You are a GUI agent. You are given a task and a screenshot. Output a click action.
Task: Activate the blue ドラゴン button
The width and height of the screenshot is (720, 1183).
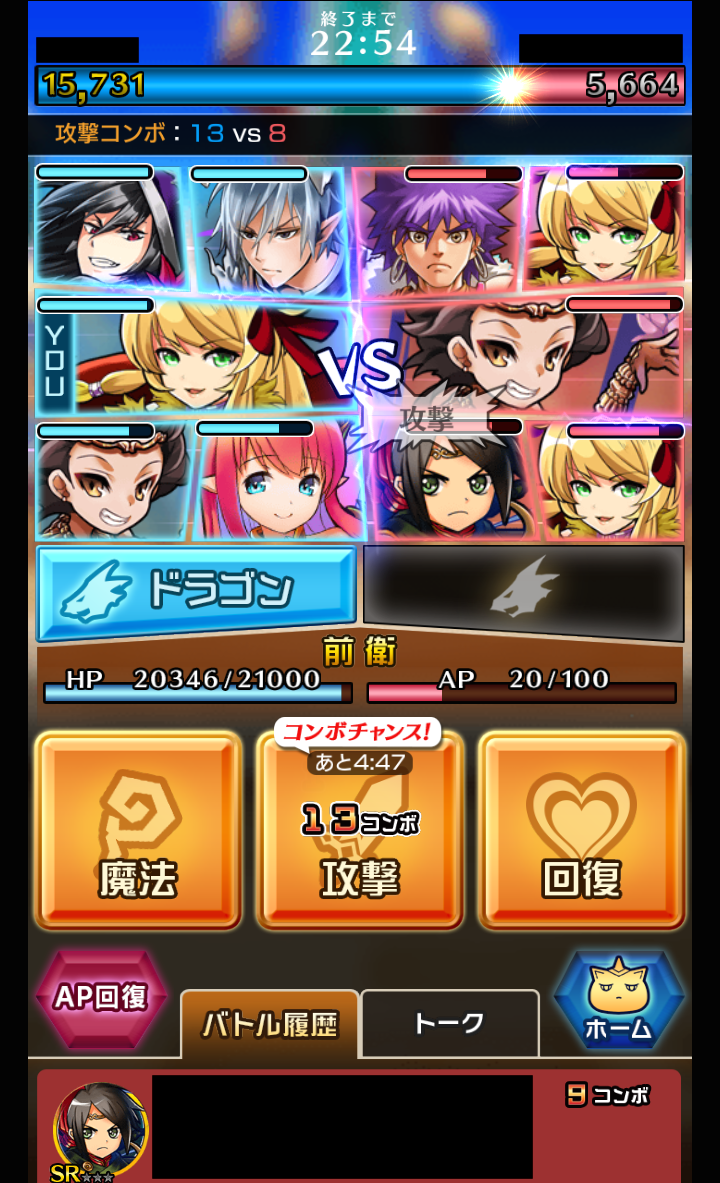pos(196,591)
